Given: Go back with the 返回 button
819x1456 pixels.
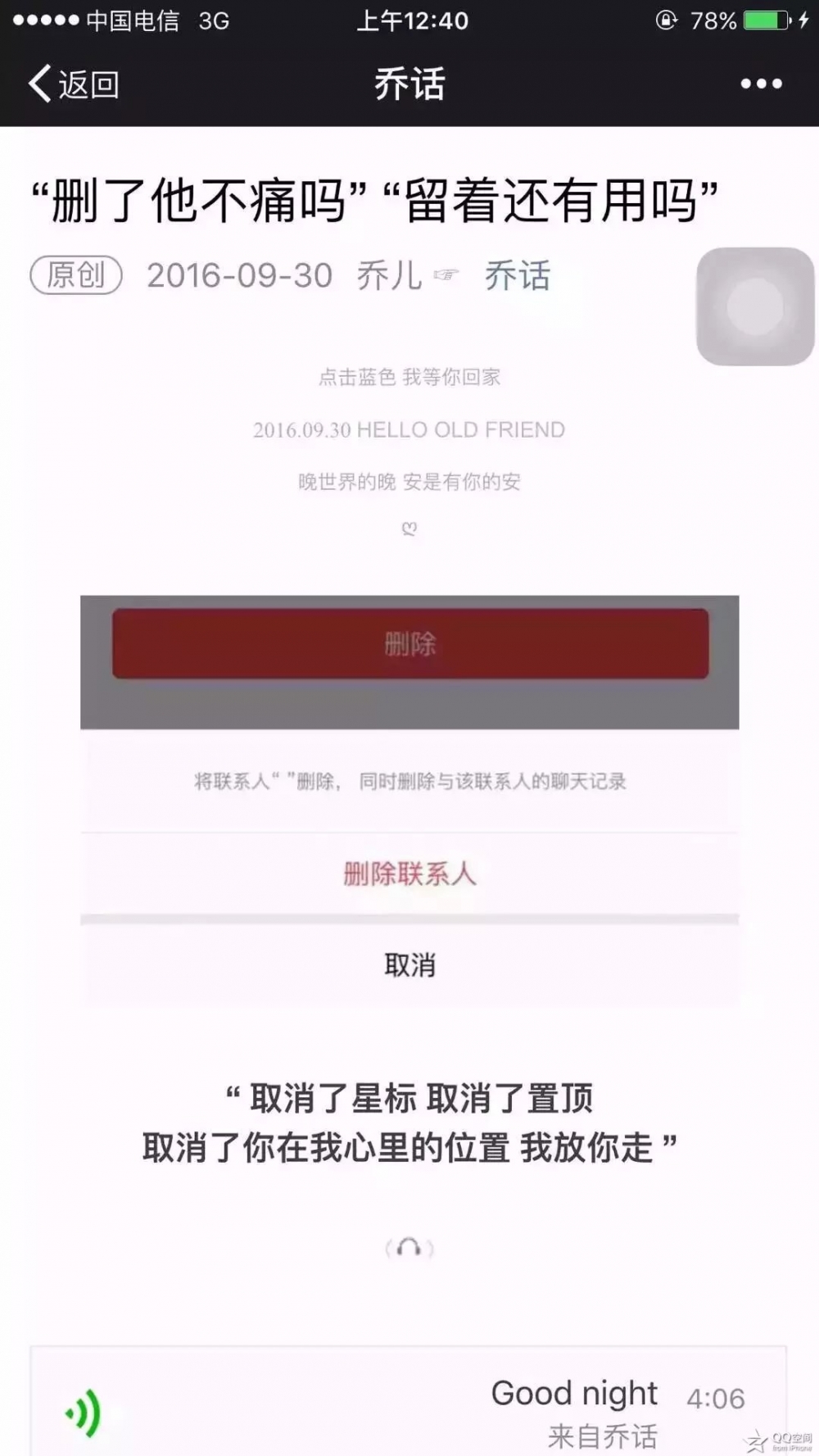Looking at the screenshot, I should (x=75, y=84).
